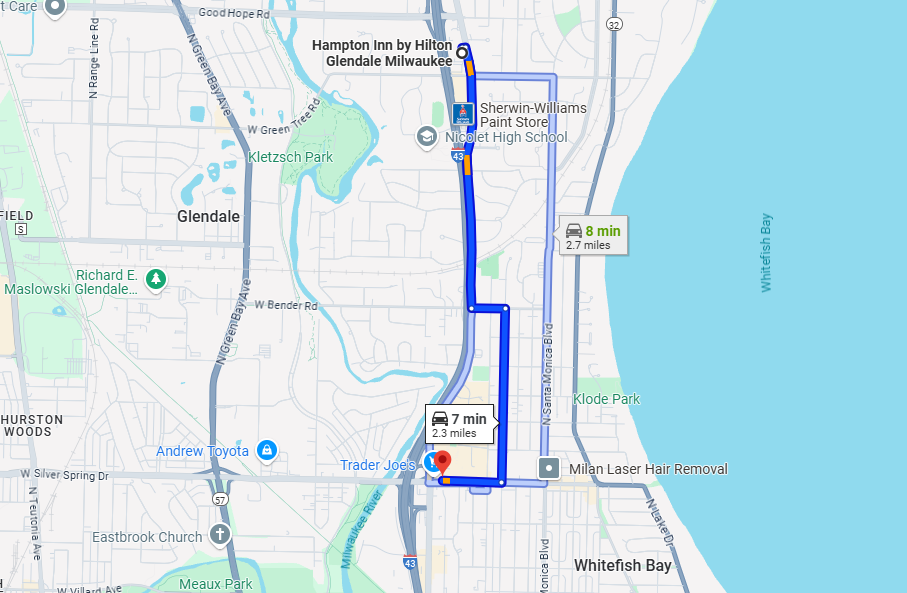
Task: Tap the Hampton Inn starting point marker
Action: tap(463, 52)
